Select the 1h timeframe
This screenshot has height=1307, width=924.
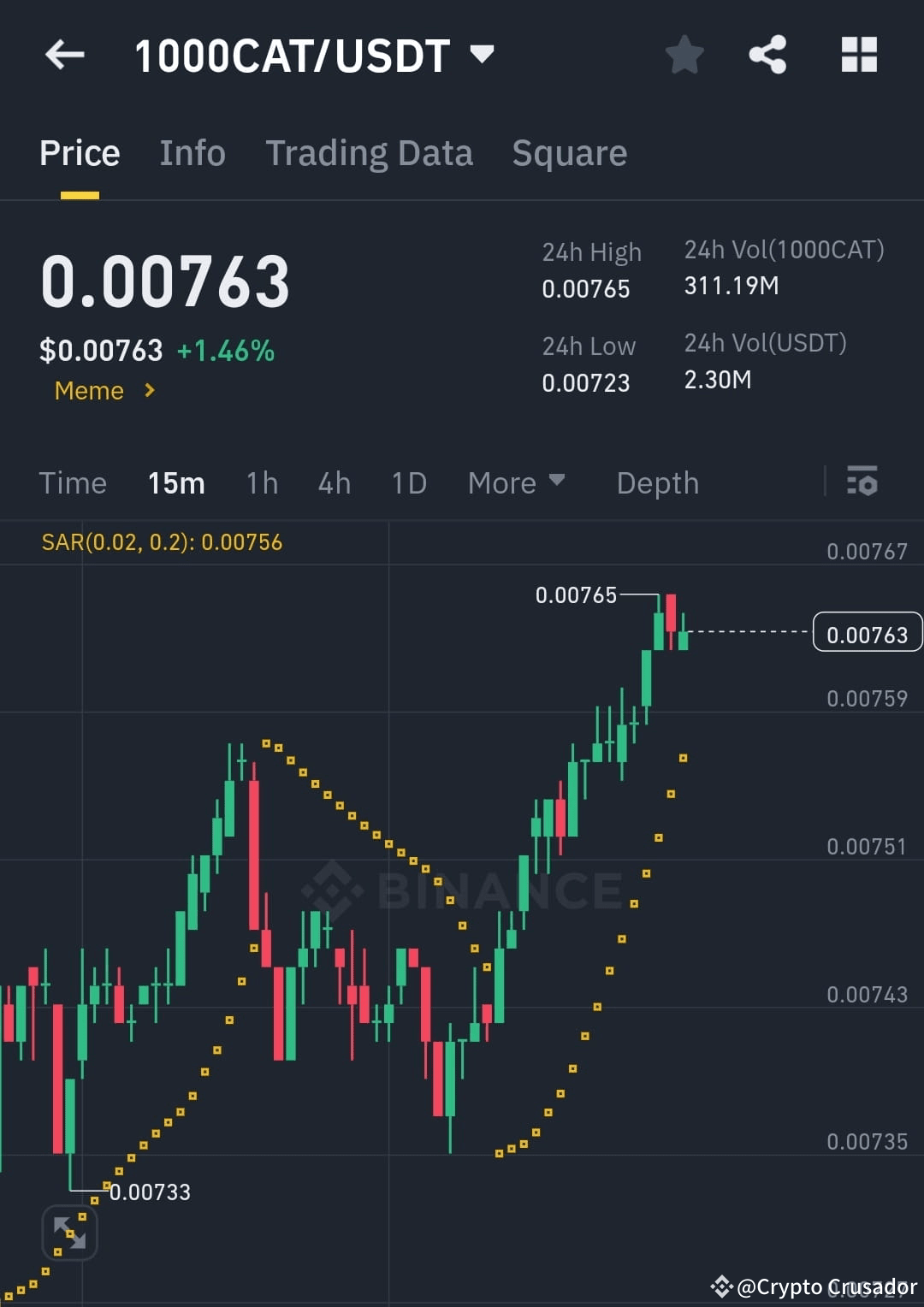tap(261, 482)
